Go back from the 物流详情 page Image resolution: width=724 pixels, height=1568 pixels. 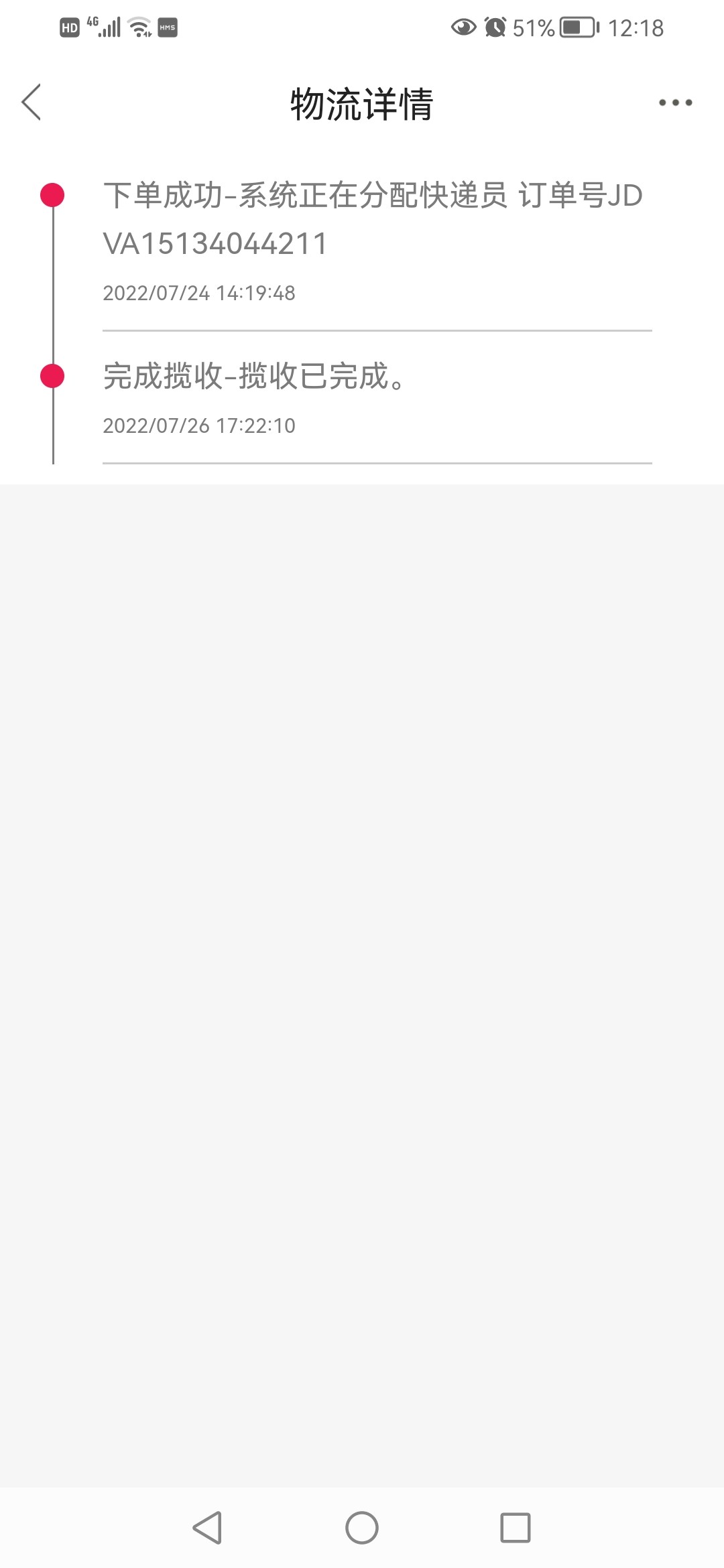click(32, 103)
